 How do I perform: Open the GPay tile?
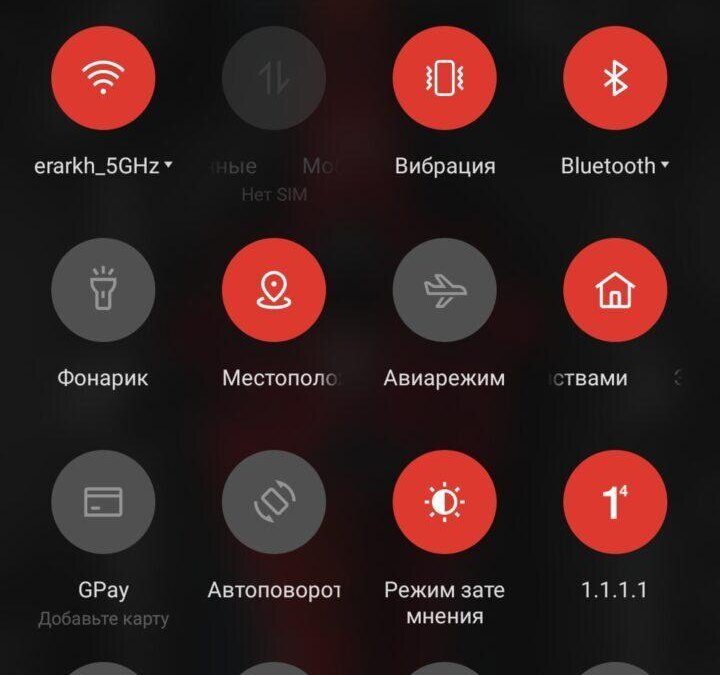coord(103,502)
